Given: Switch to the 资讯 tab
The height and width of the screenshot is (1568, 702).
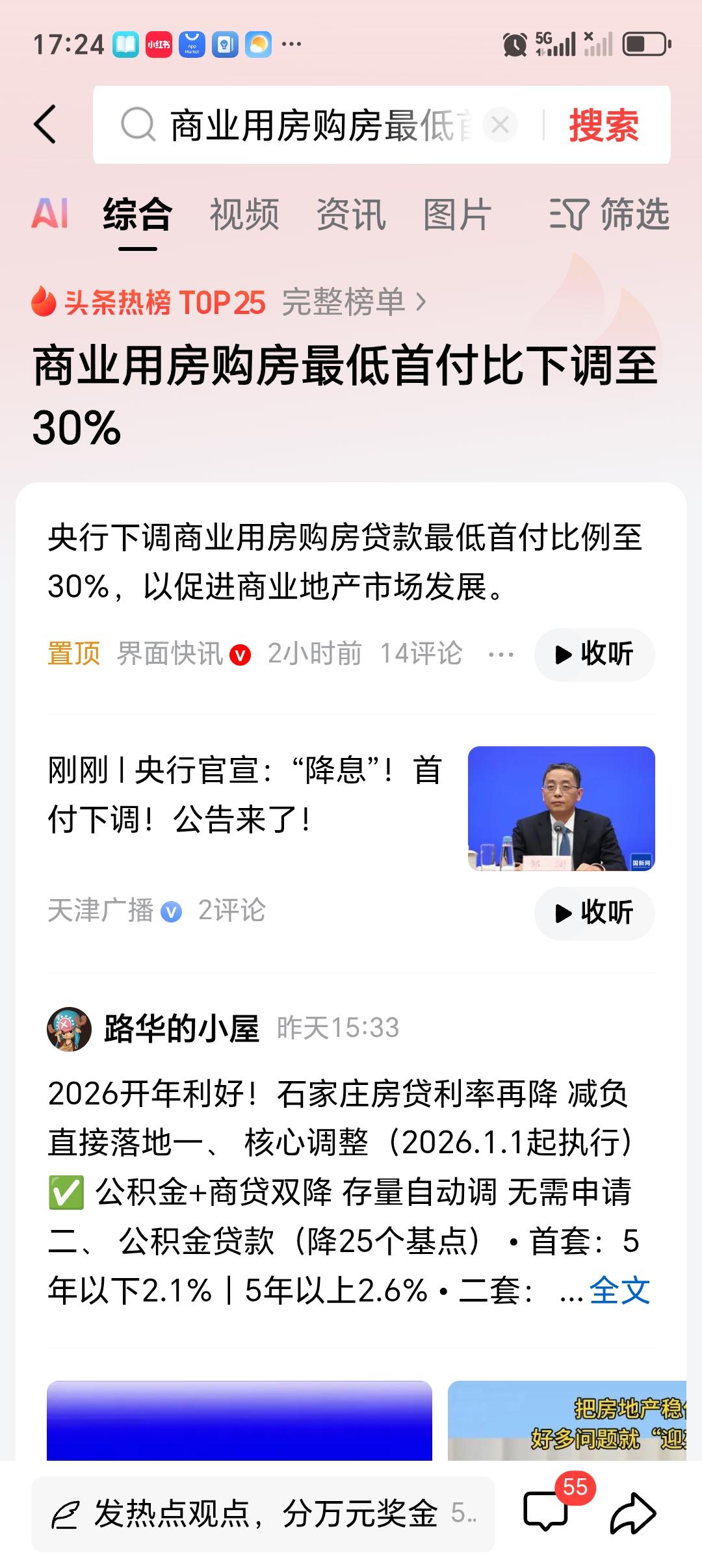Looking at the screenshot, I should coord(350,215).
